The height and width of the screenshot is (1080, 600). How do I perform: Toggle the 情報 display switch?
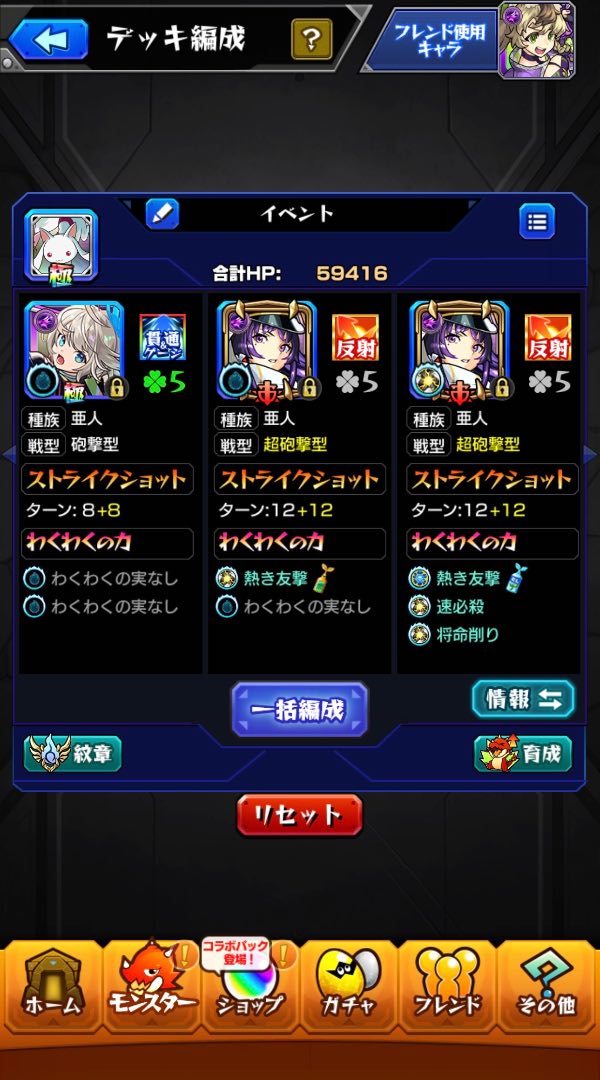click(x=523, y=700)
